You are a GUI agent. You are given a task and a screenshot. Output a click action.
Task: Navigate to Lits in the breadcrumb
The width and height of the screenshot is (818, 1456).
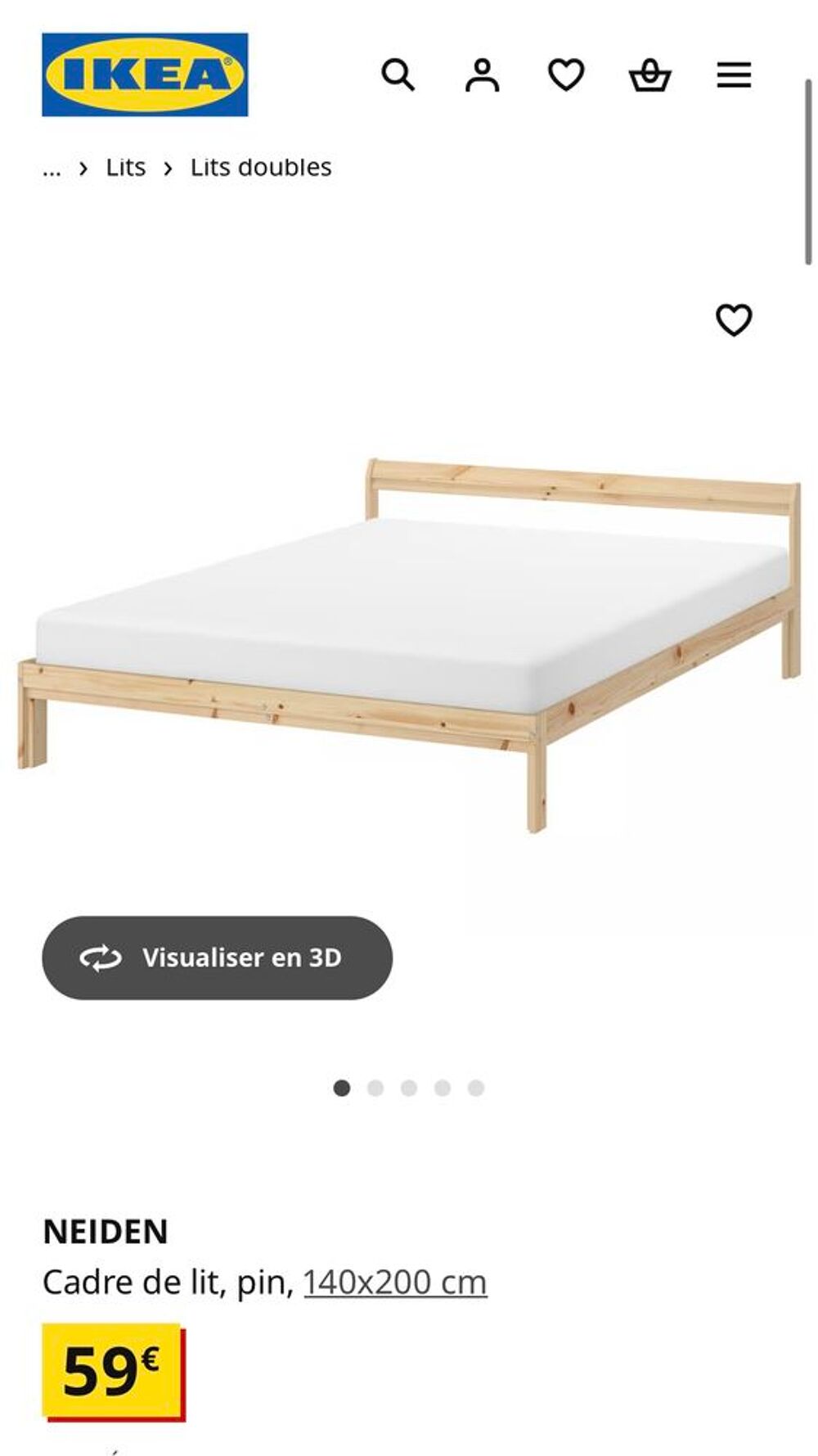pyautogui.click(x=125, y=167)
